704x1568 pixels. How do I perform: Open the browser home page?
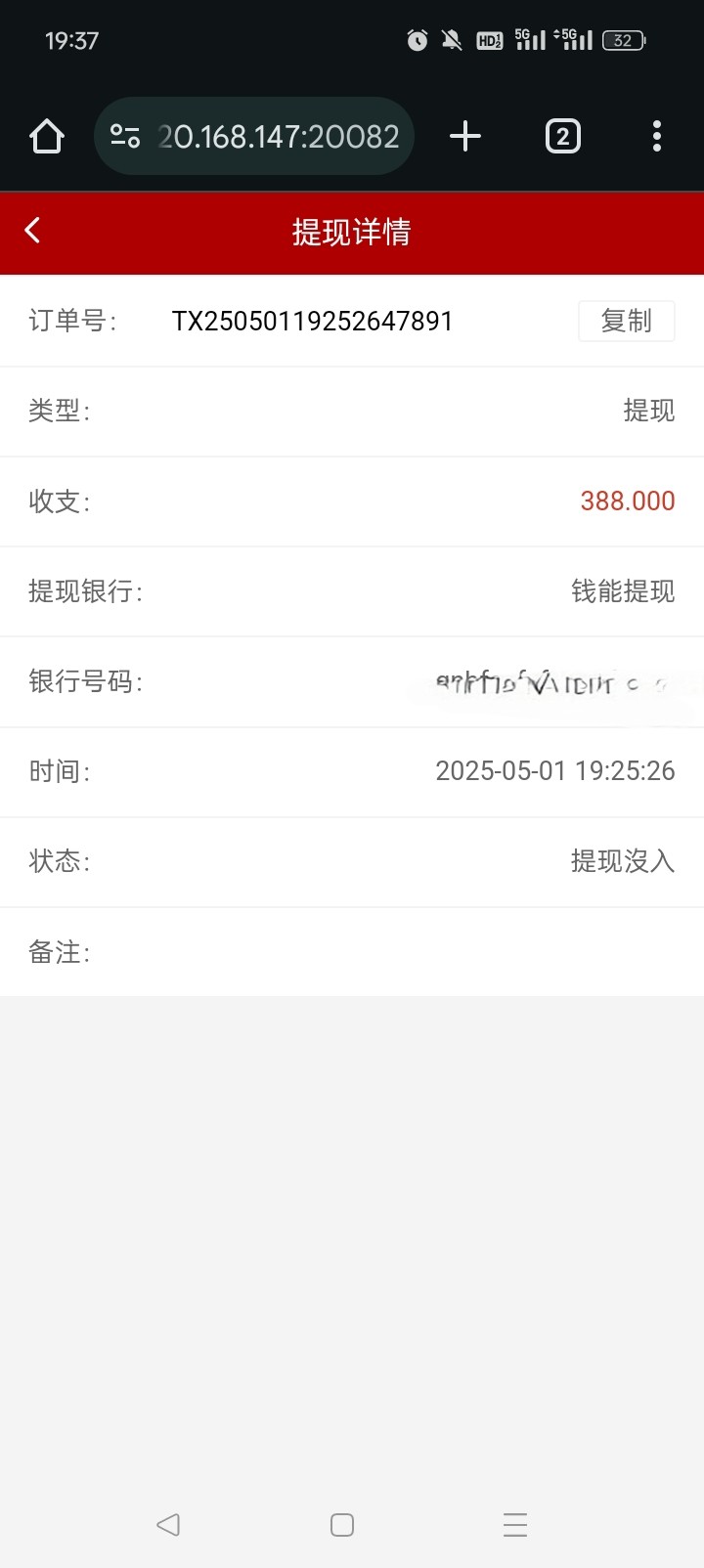47,136
